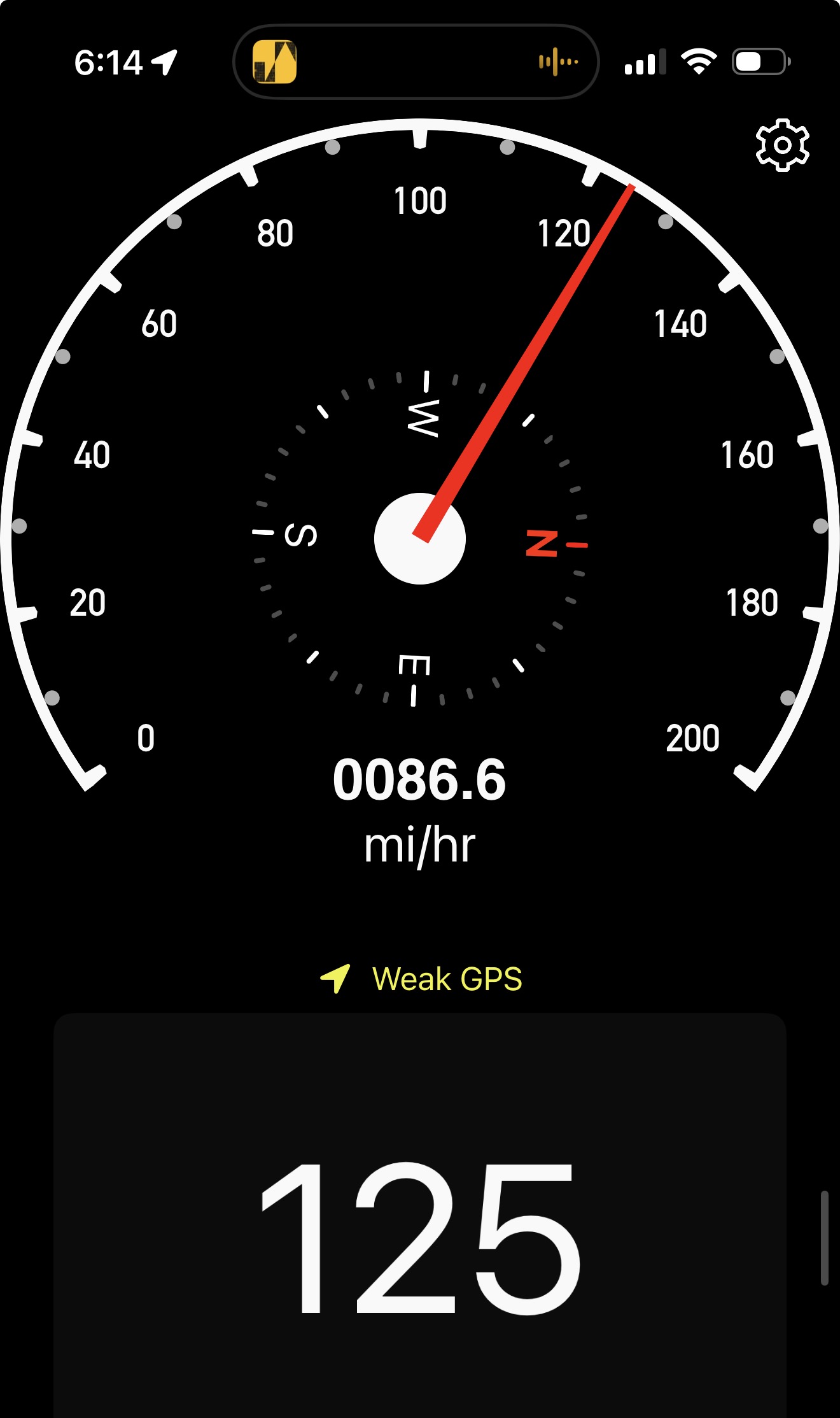Viewport: 840px width, 1418px height.
Task: Open the settings gear
Action: pos(782,145)
